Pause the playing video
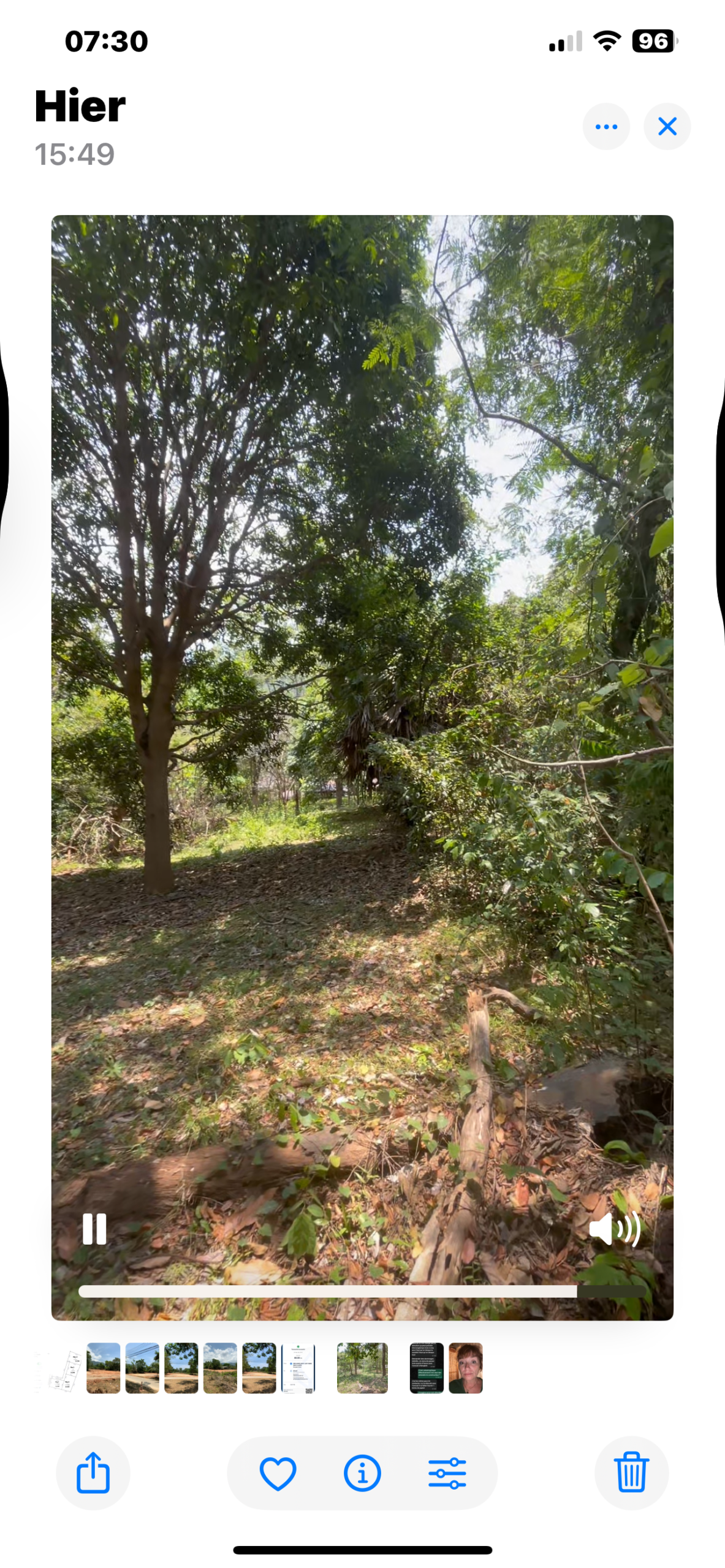 point(94,1229)
